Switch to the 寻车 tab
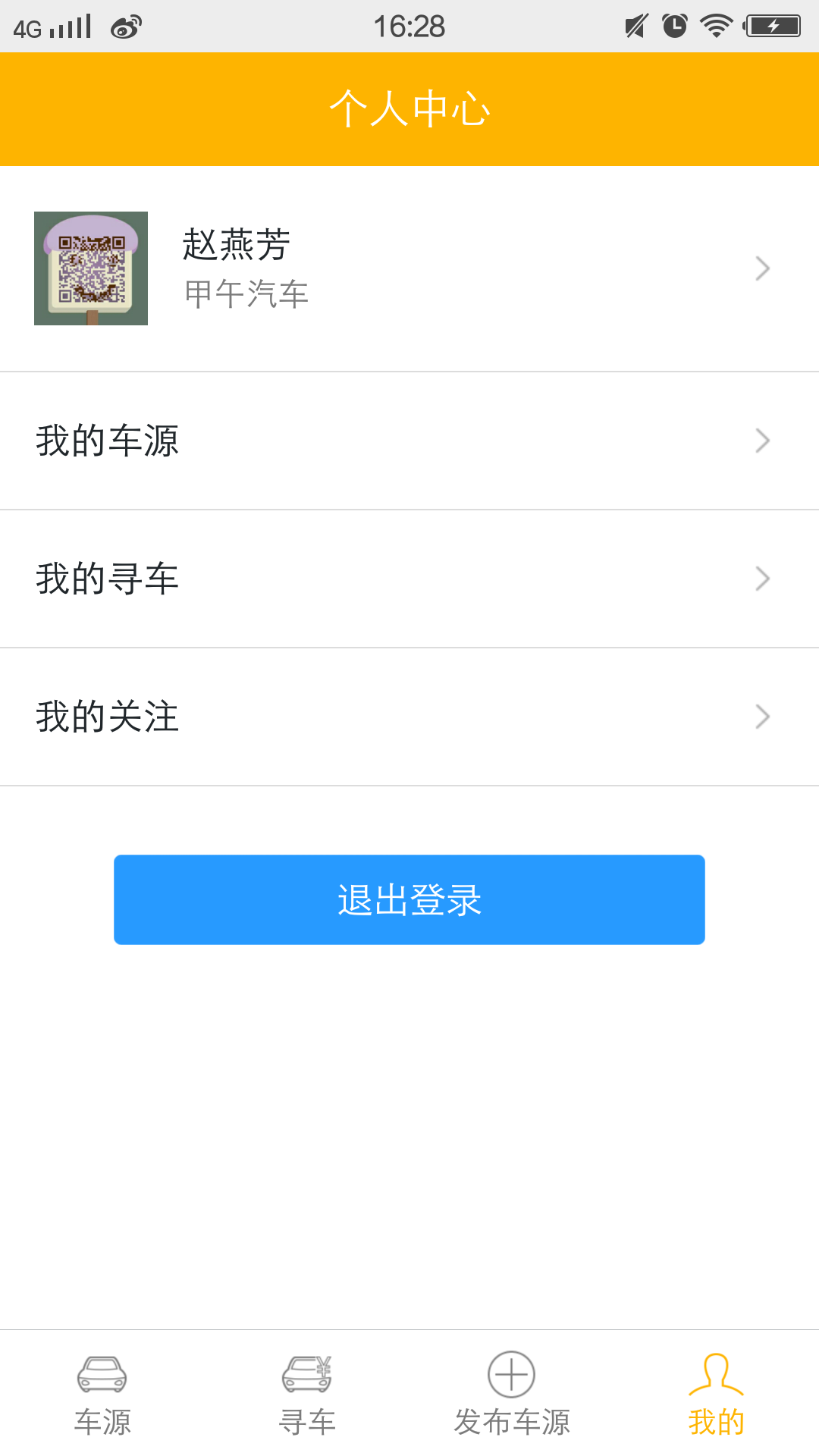 (307, 1394)
